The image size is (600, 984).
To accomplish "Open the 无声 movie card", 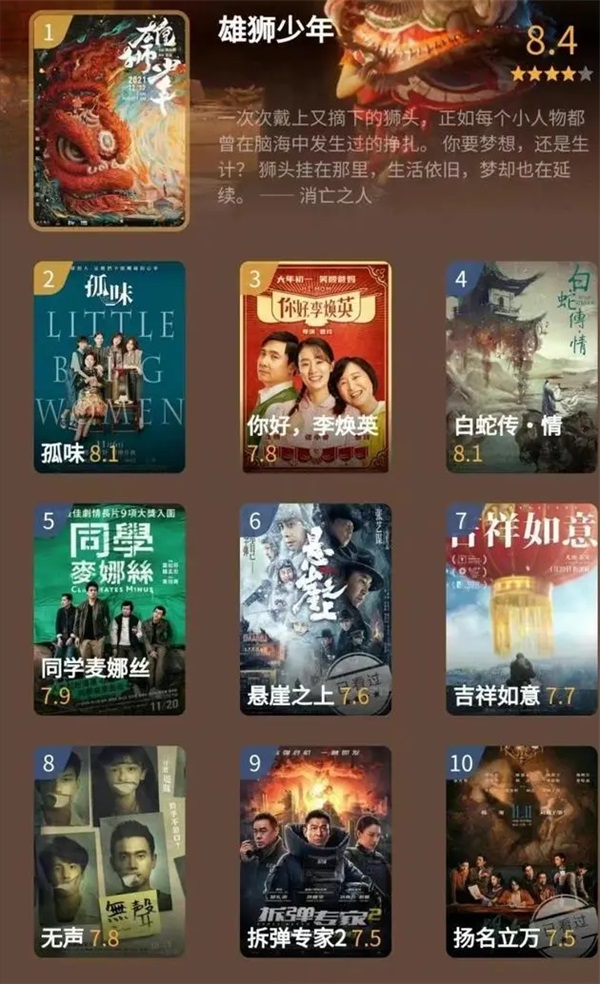I will (110, 851).
